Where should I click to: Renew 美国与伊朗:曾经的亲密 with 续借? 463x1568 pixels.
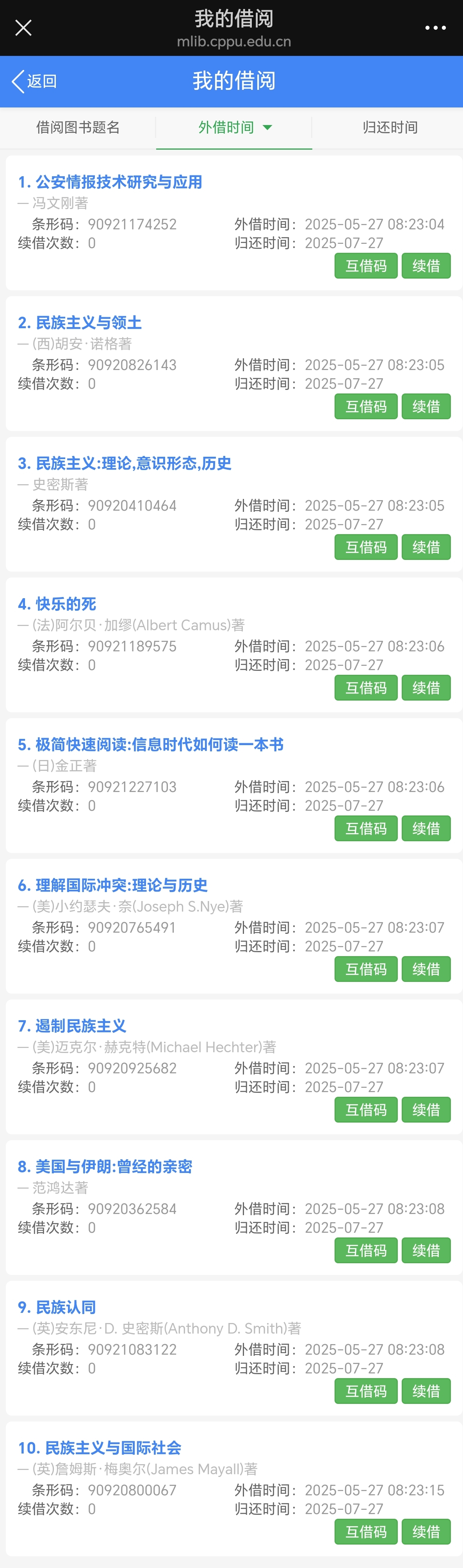pos(426,1250)
